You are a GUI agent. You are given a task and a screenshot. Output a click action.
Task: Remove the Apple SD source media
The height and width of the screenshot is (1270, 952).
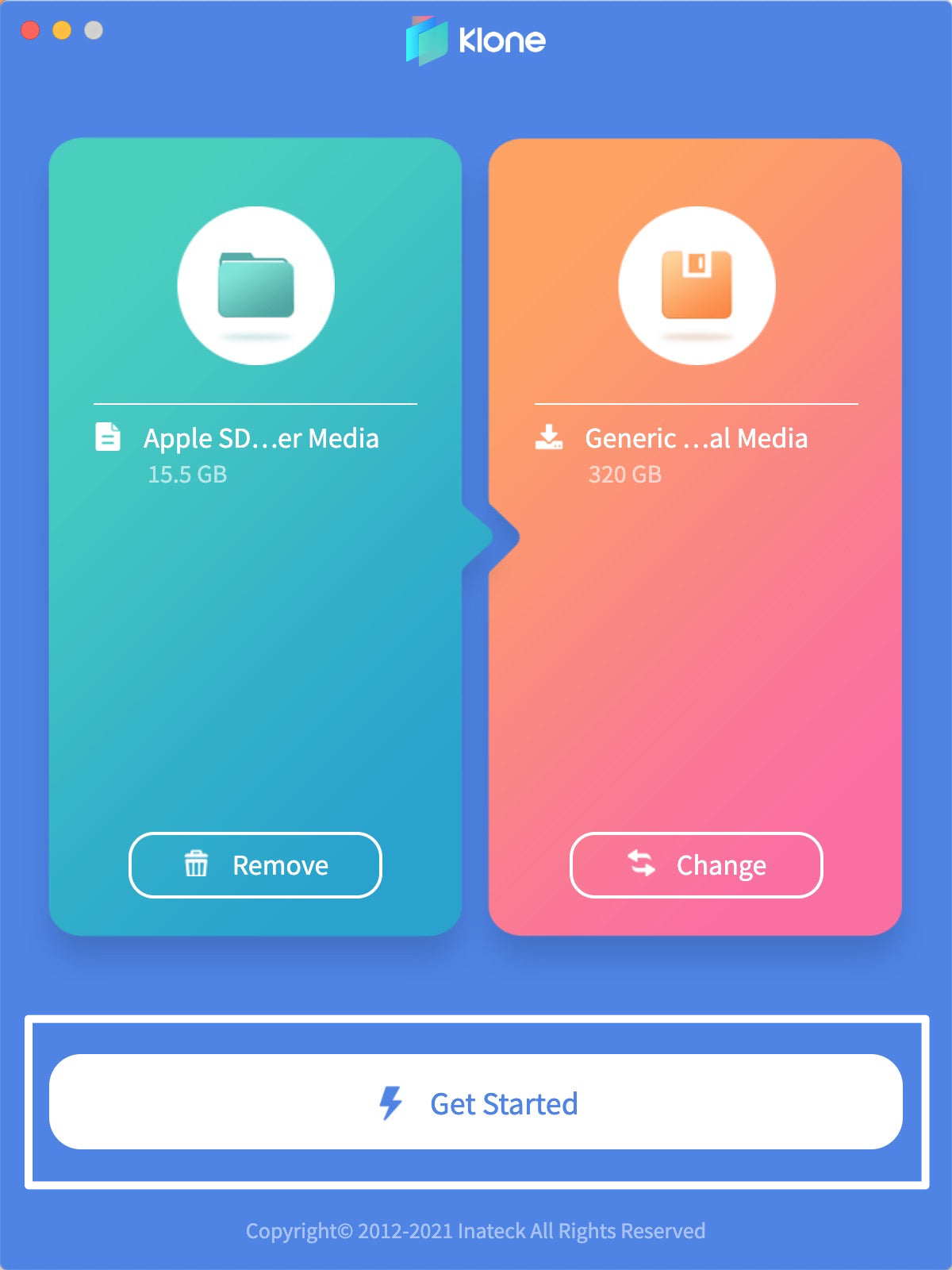pos(255,865)
